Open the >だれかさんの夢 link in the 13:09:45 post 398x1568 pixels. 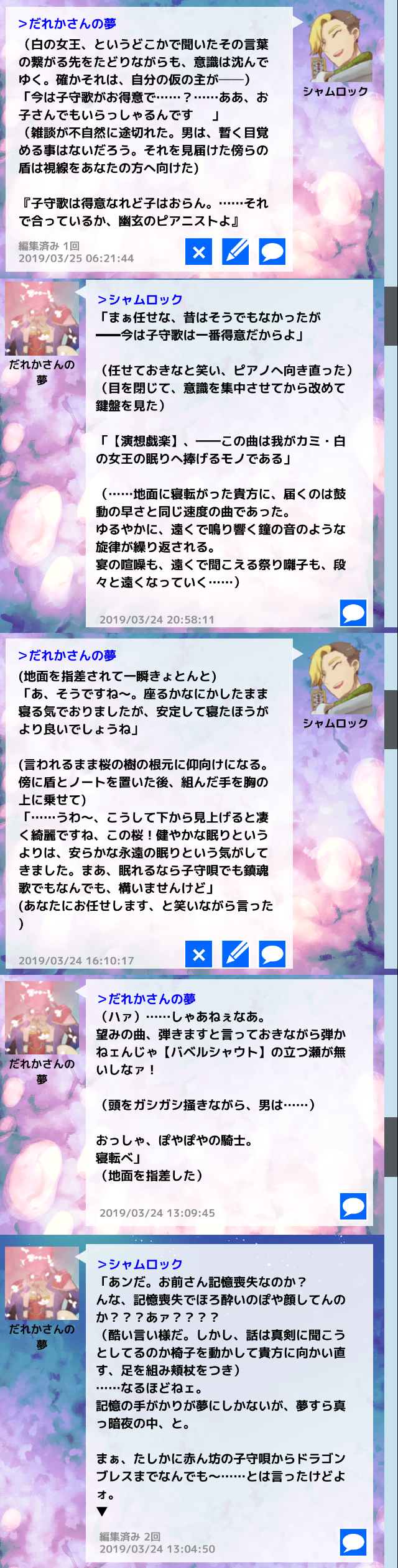[147, 999]
